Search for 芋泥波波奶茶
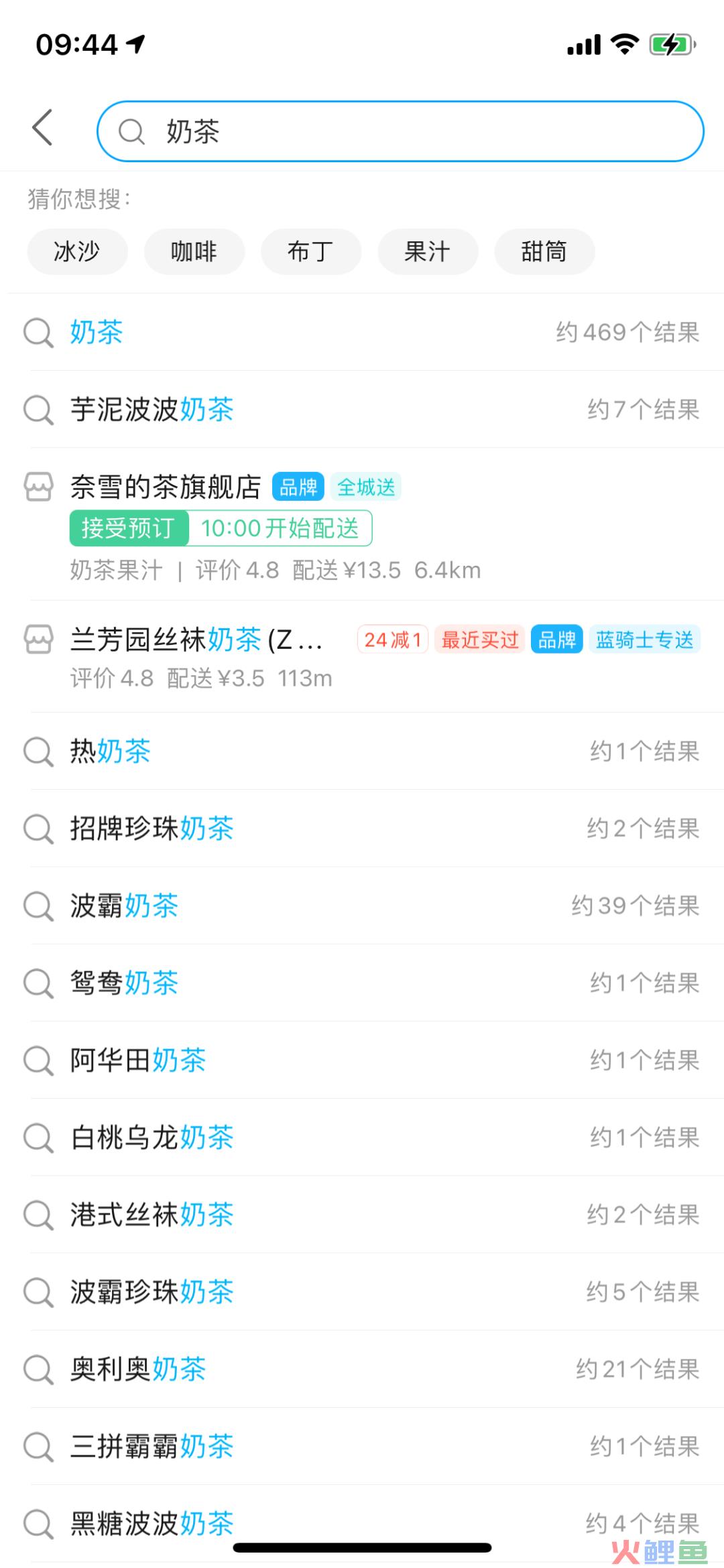Screen dimensions: 724x1568 362,410
